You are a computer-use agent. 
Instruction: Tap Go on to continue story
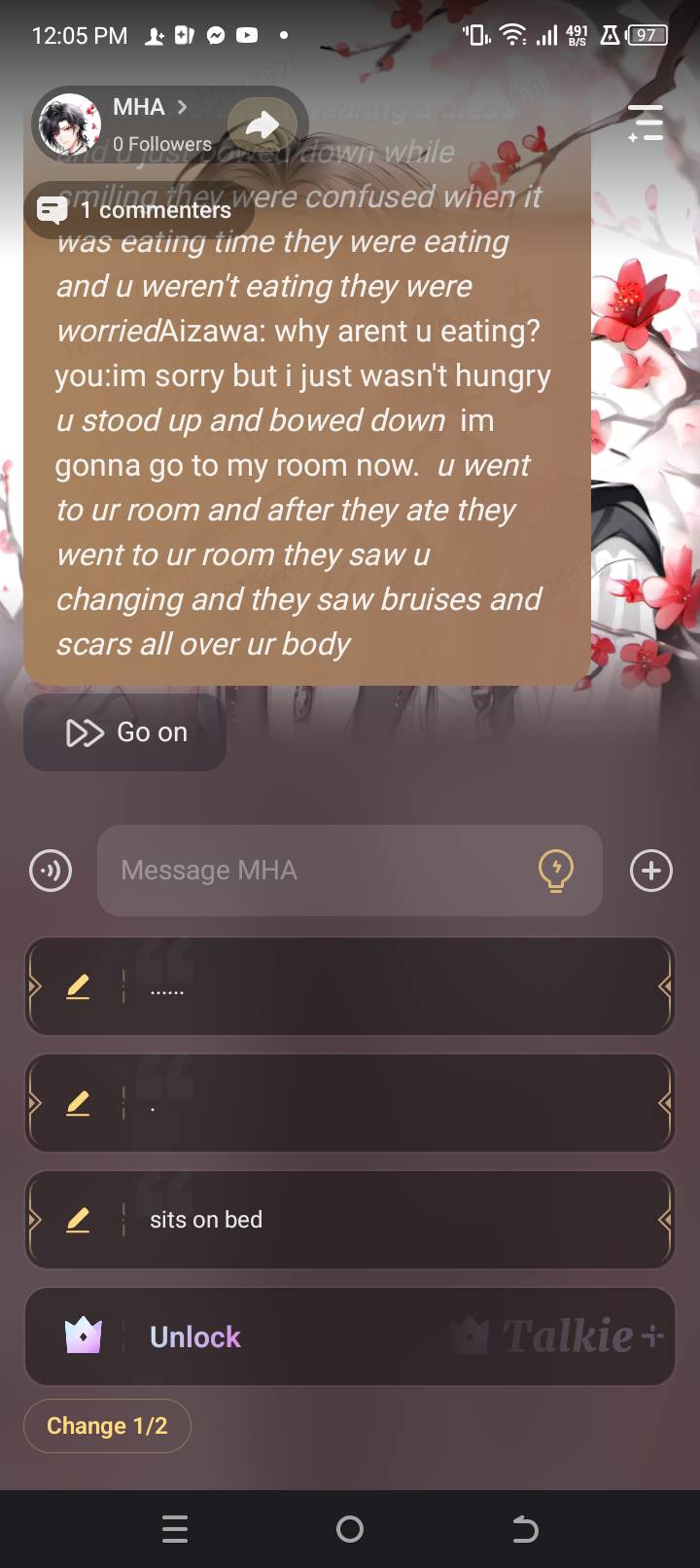point(125,732)
